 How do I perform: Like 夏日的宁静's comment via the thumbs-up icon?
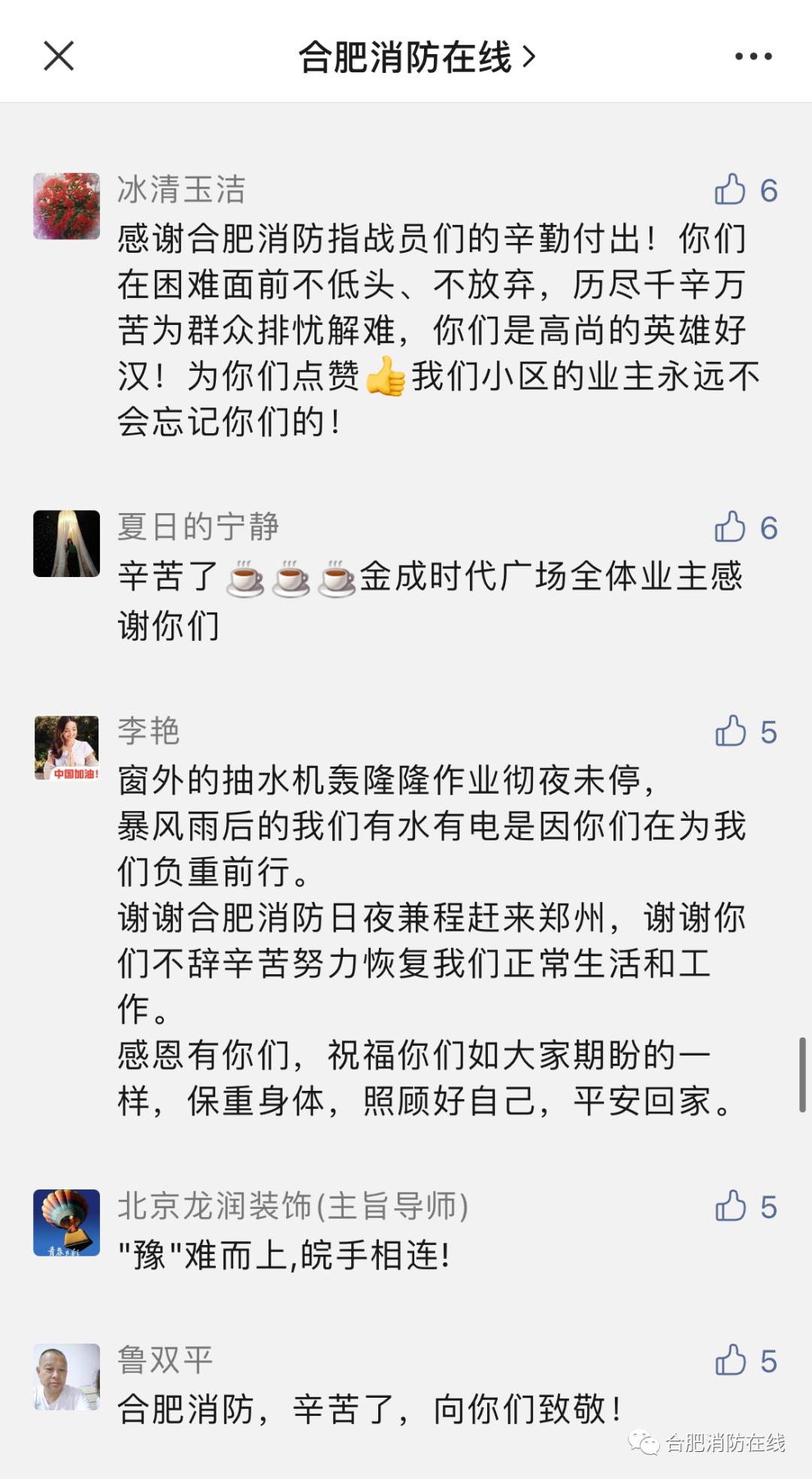[732, 529]
